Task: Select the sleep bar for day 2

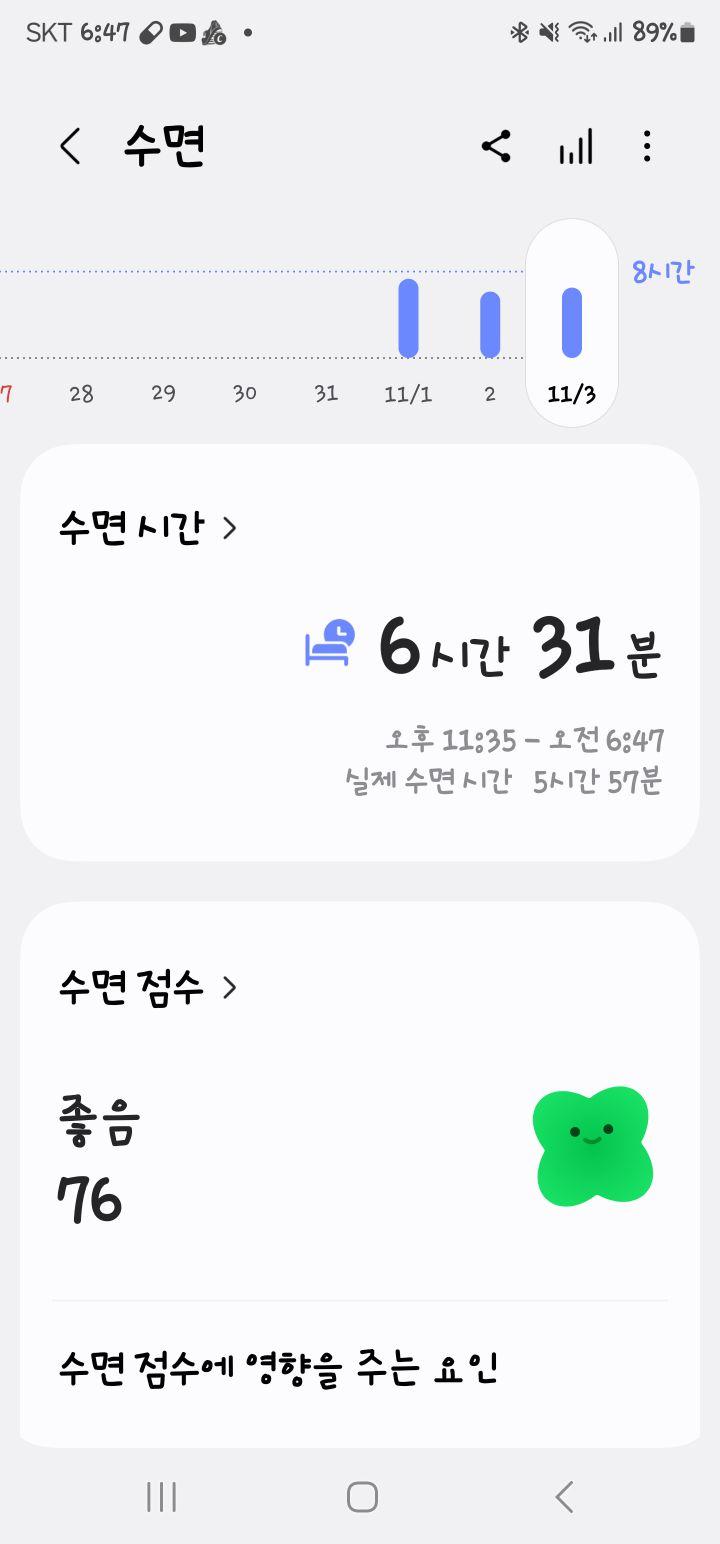Action: click(490, 324)
